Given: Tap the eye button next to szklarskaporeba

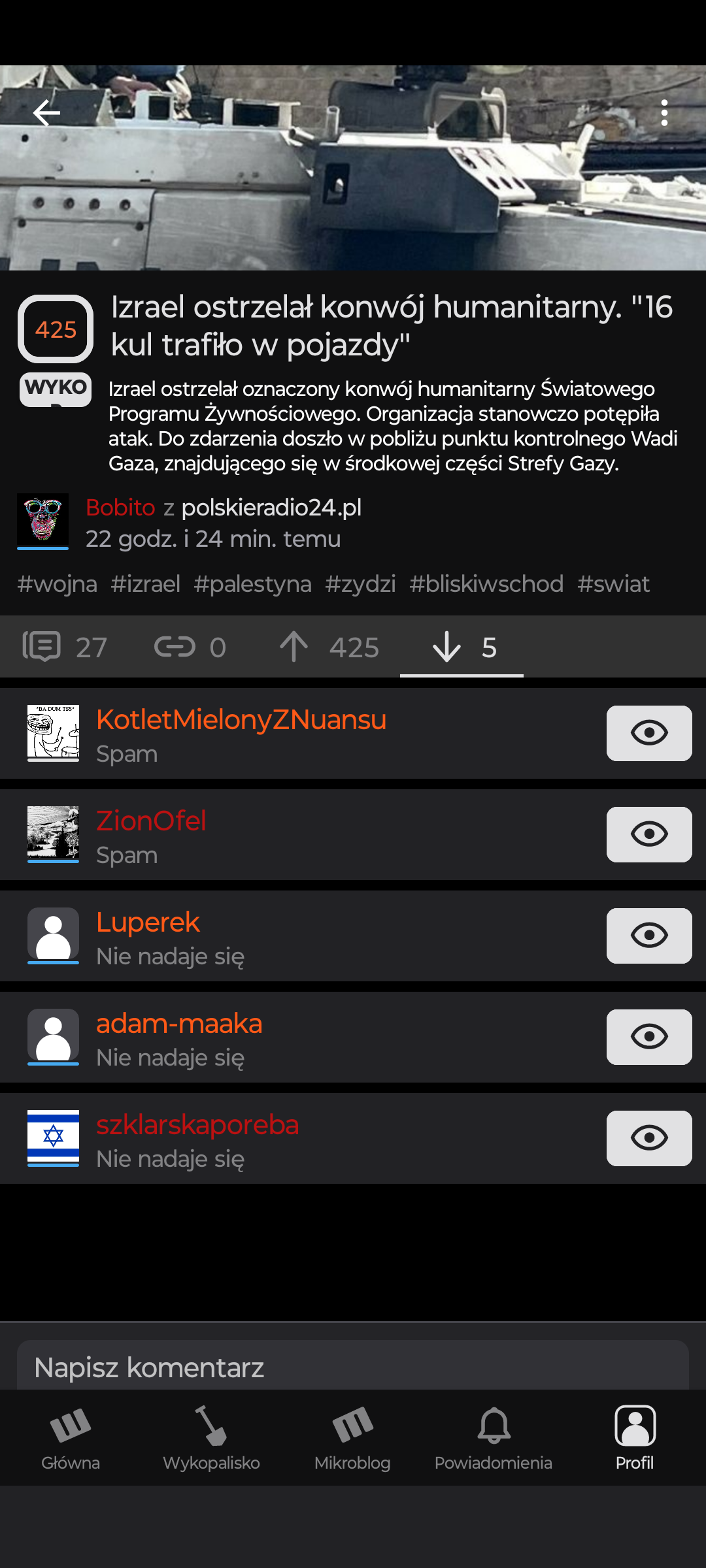Looking at the screenshot, I should click(648, 1138).
